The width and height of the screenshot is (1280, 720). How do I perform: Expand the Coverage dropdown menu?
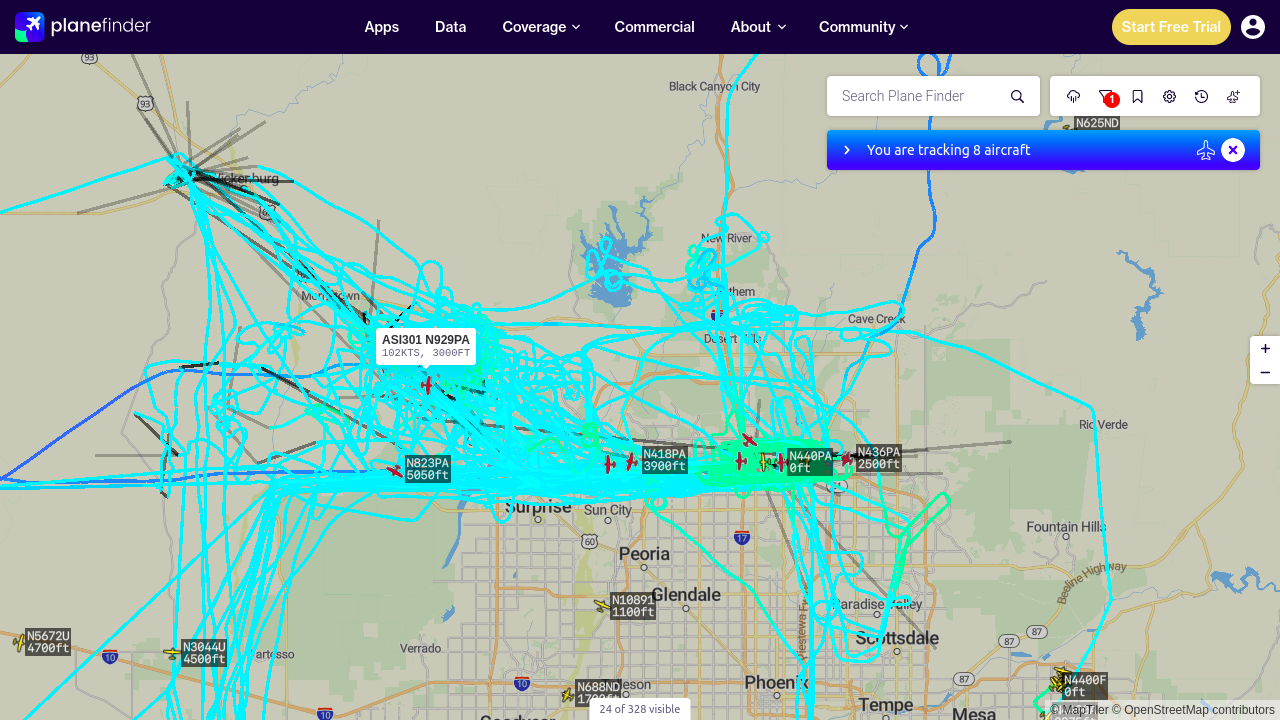[541, 27]
